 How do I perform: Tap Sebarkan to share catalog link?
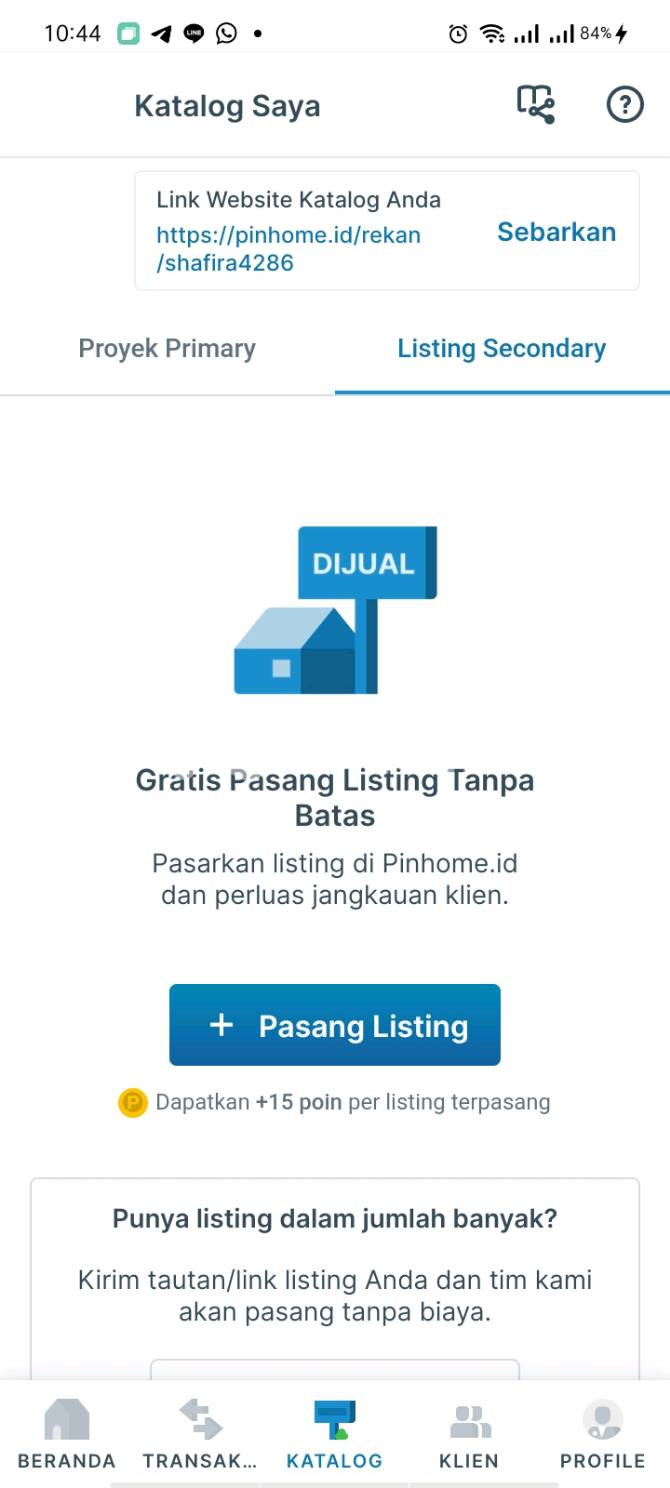pos(556,232)
